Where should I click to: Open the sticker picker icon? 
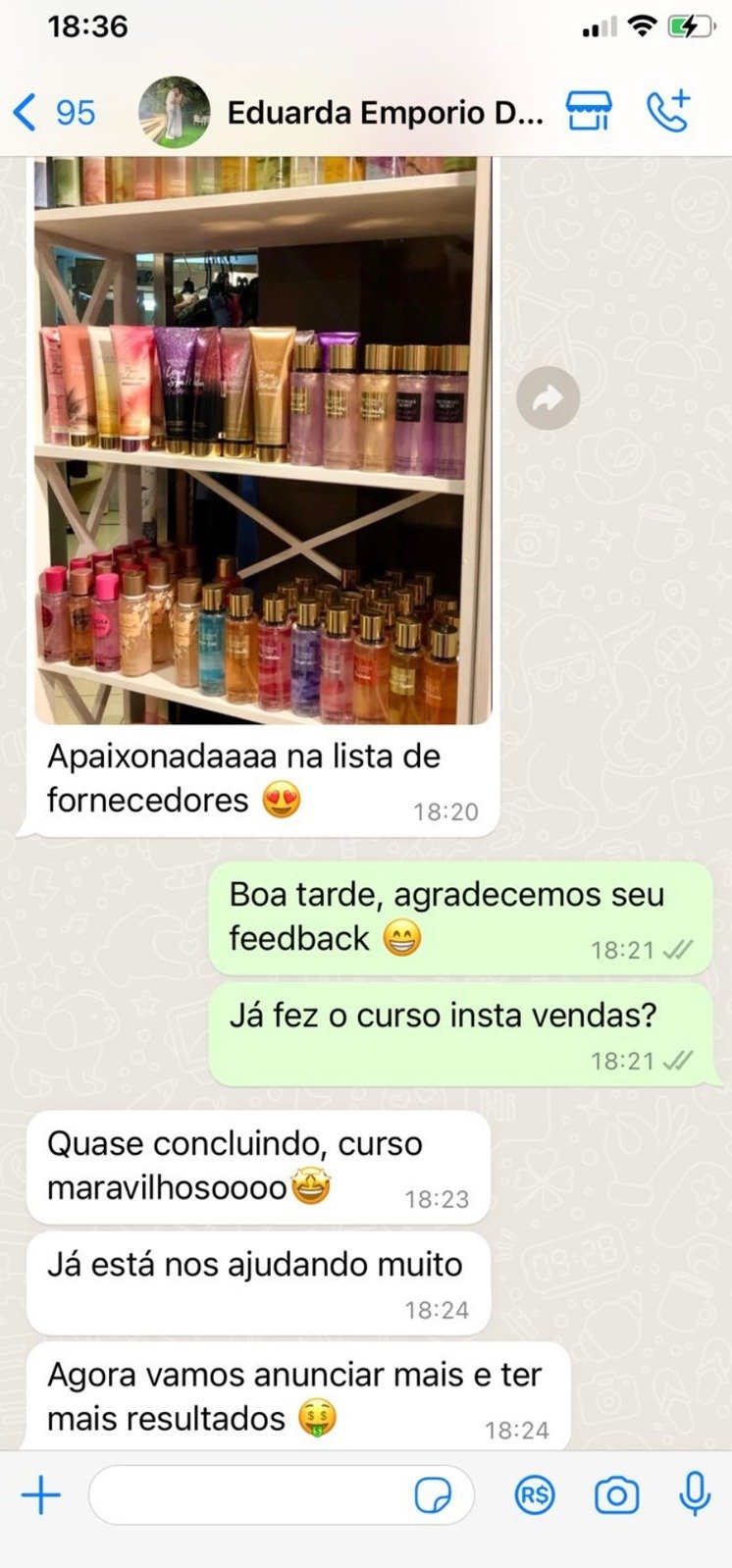436,1492
